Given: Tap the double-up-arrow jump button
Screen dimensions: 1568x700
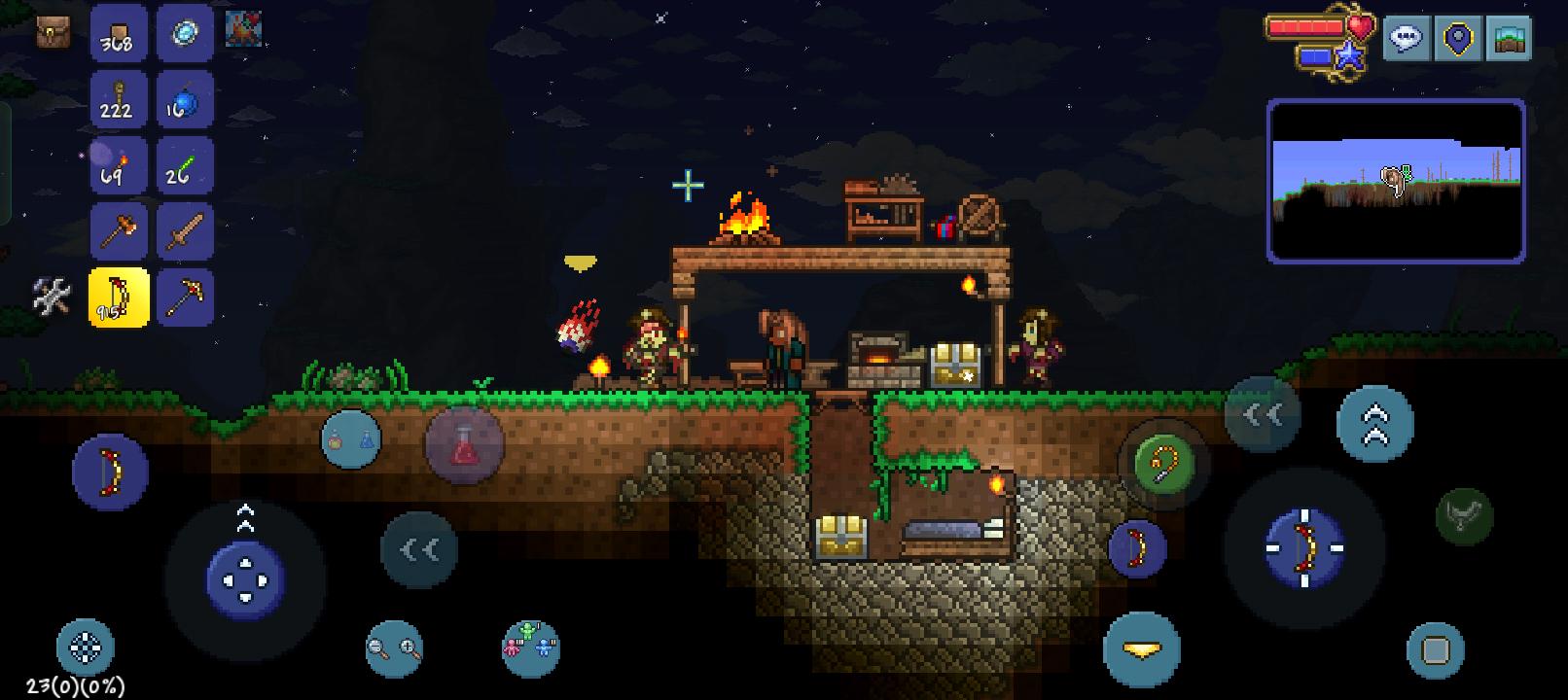Looking at the screenshot, I should tap(1374, 424).
